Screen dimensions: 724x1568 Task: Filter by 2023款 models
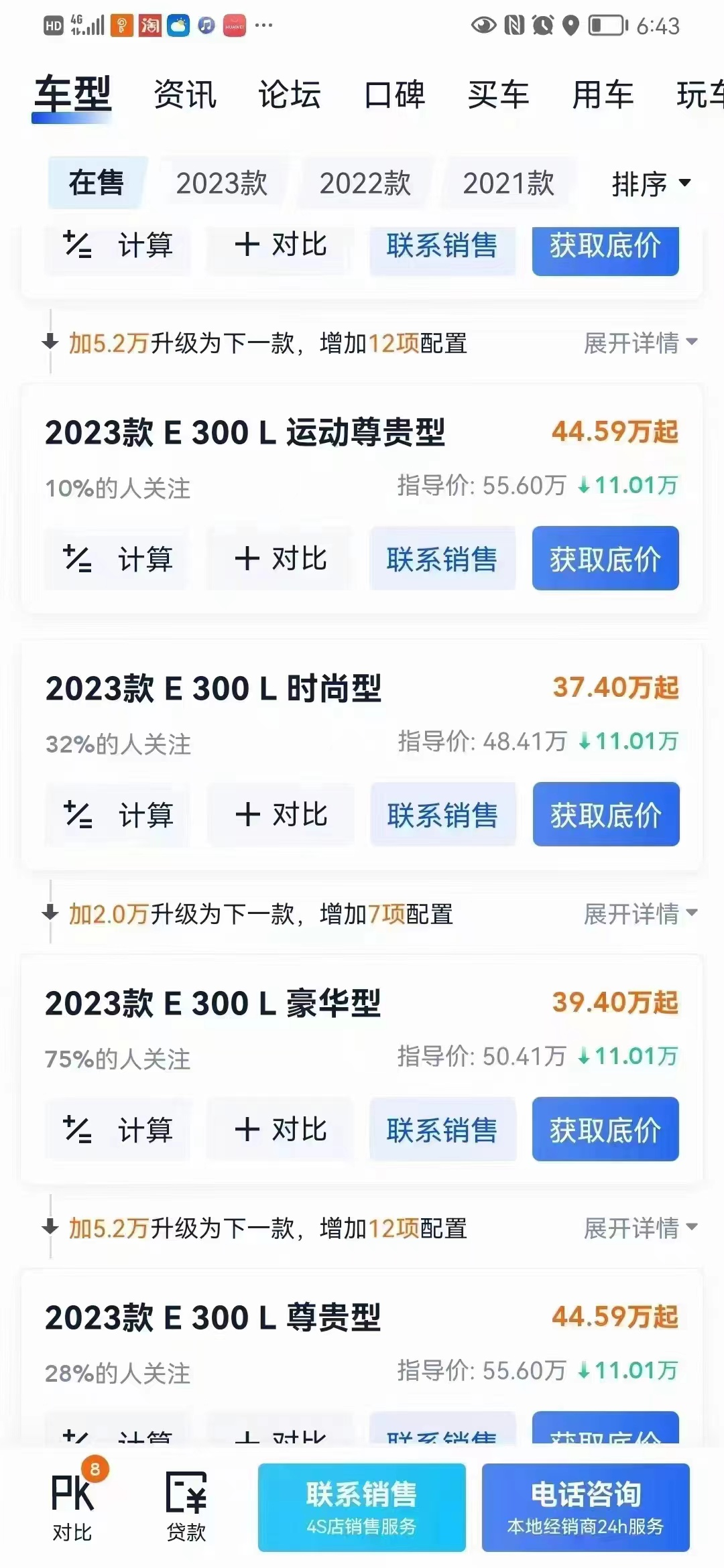tap(221, 183)
